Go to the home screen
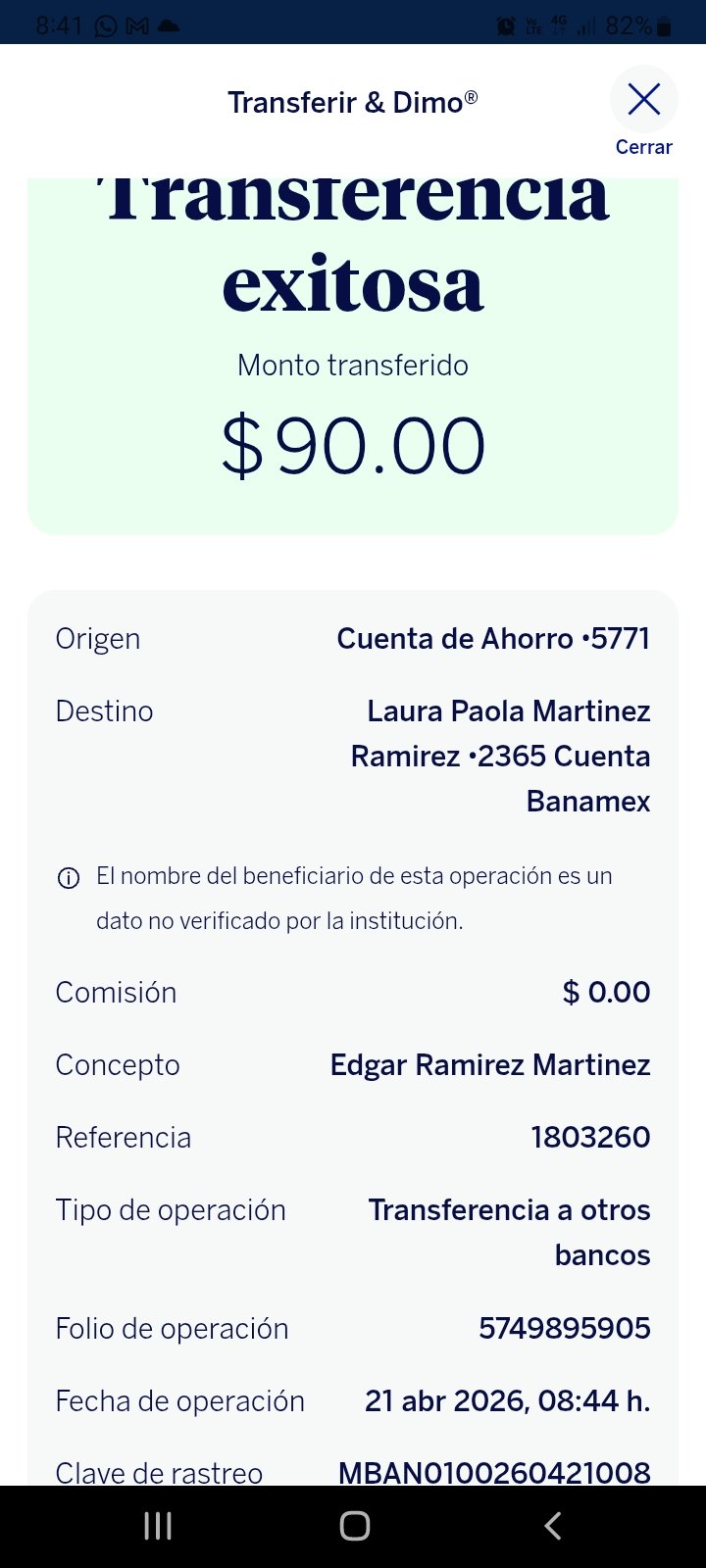 click(x=354, y=1525)
